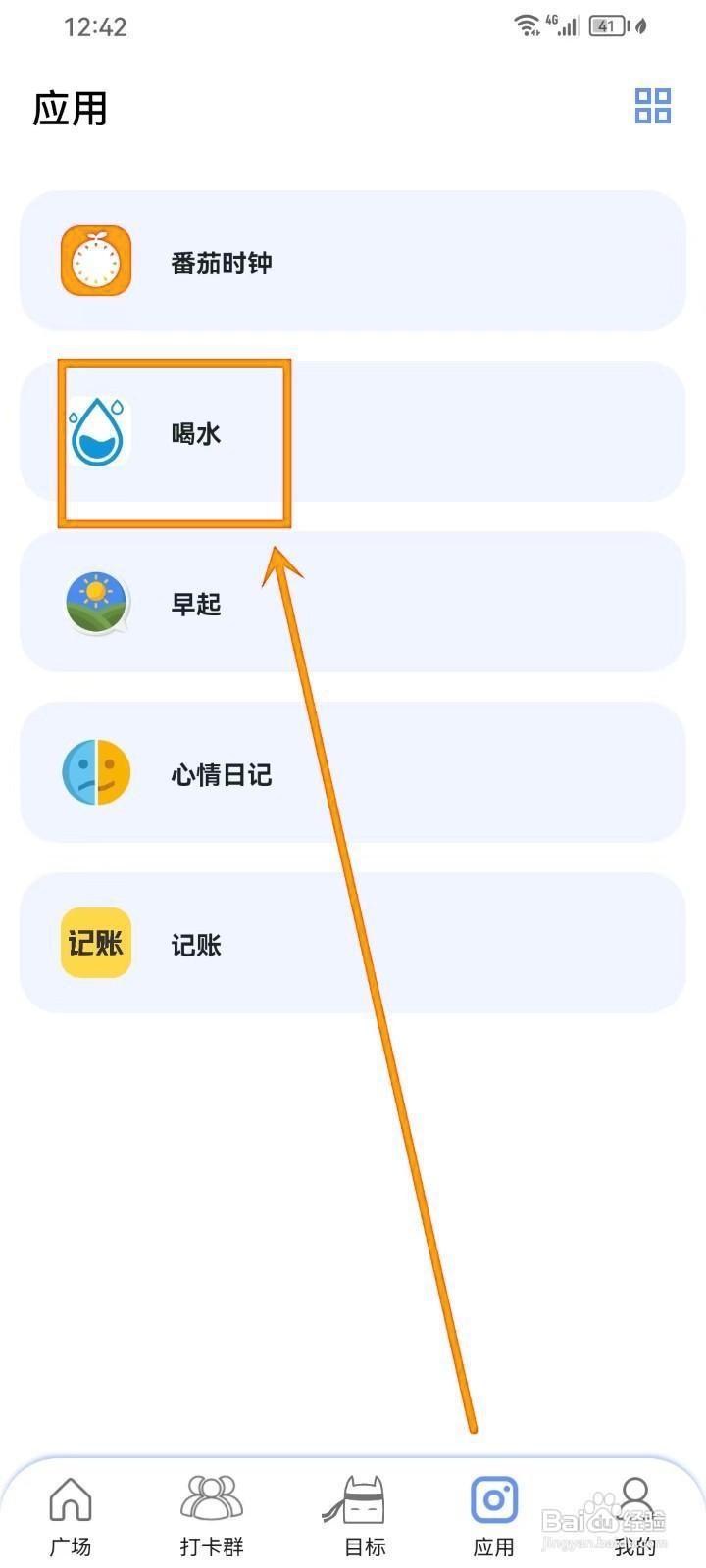This screenshot has width=706, height=1568.
Task: Tap the 12:42 clock in status bar
Action: click(98, 27)
